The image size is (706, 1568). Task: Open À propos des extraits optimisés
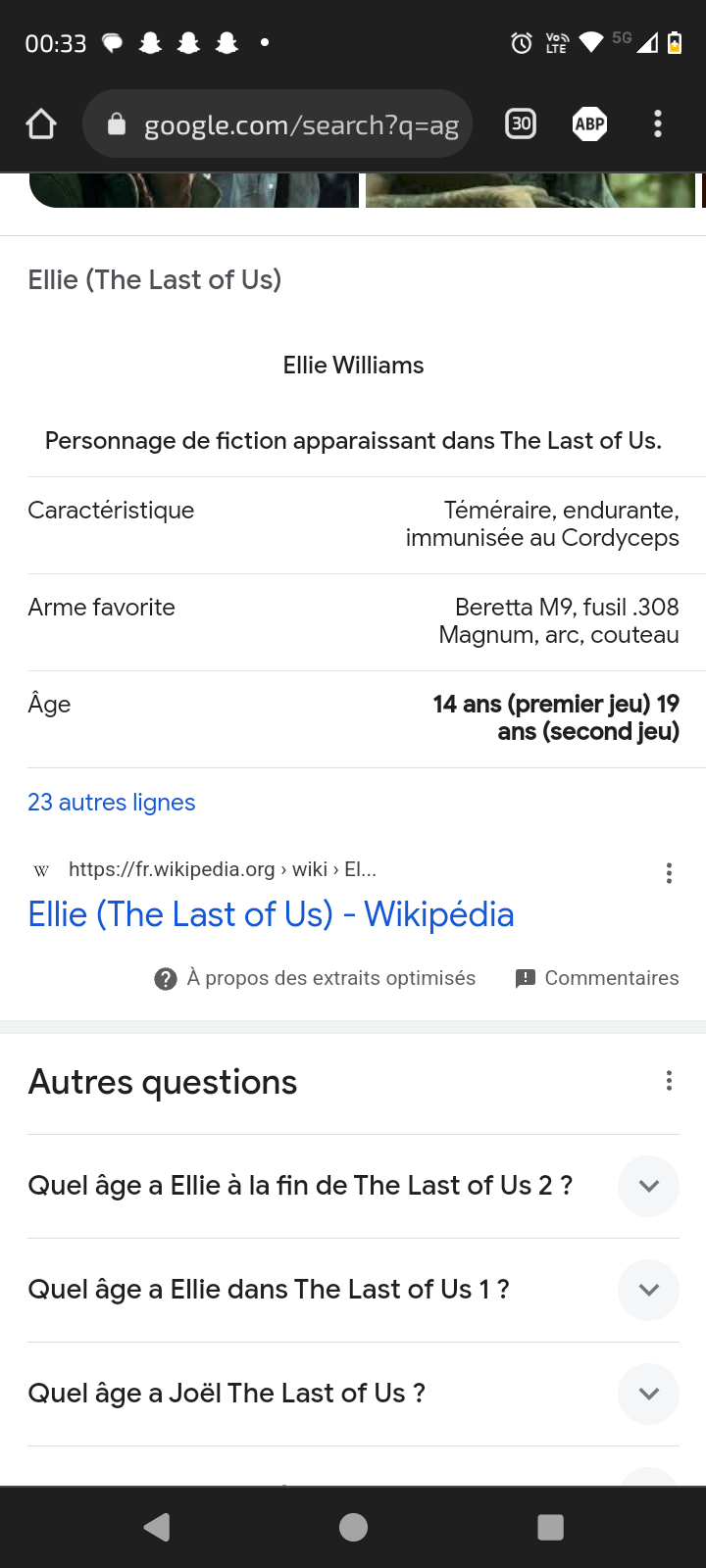click(315, 978)
